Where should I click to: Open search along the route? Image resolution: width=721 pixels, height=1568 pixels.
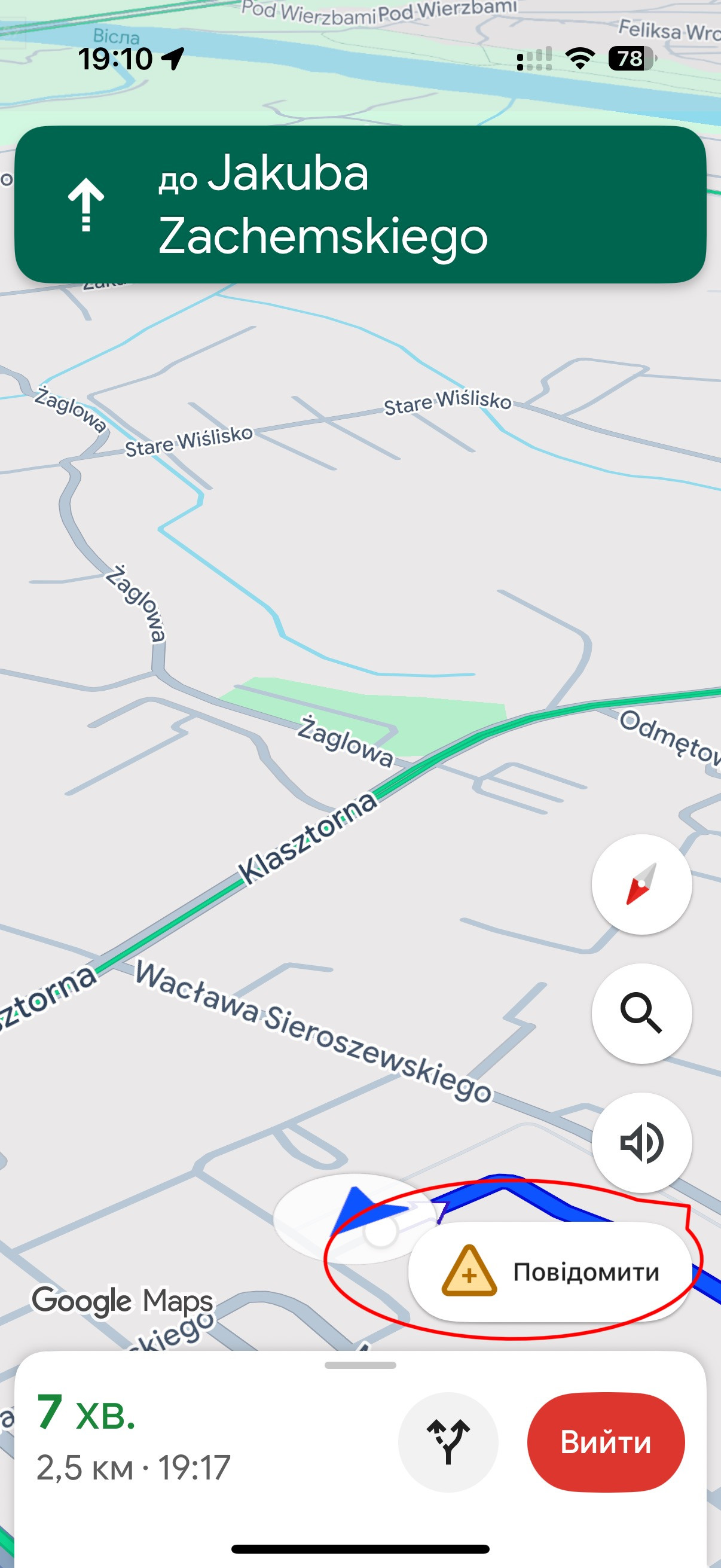[641, 1013]
